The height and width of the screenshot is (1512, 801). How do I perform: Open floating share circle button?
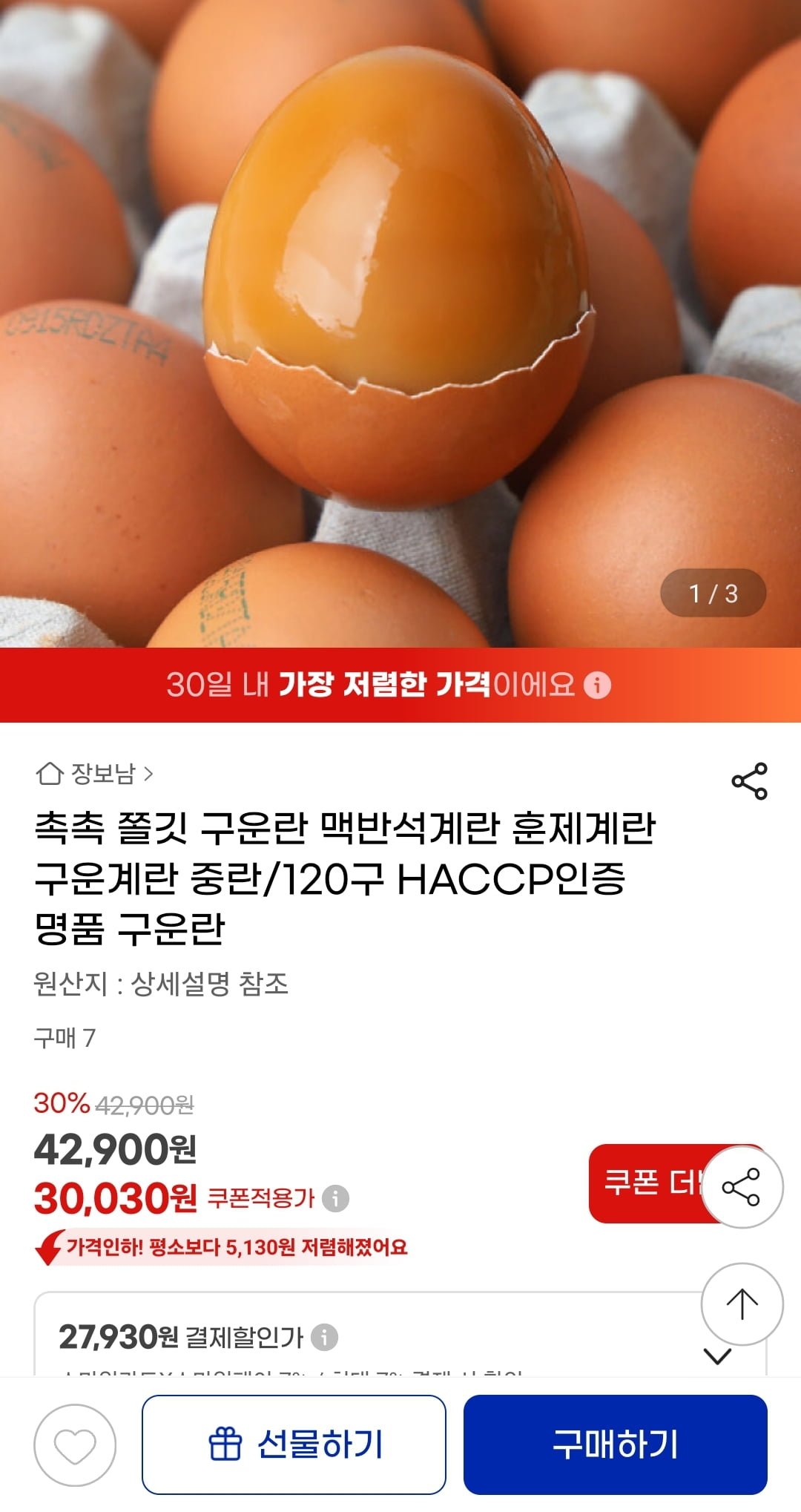point(742,1186)
